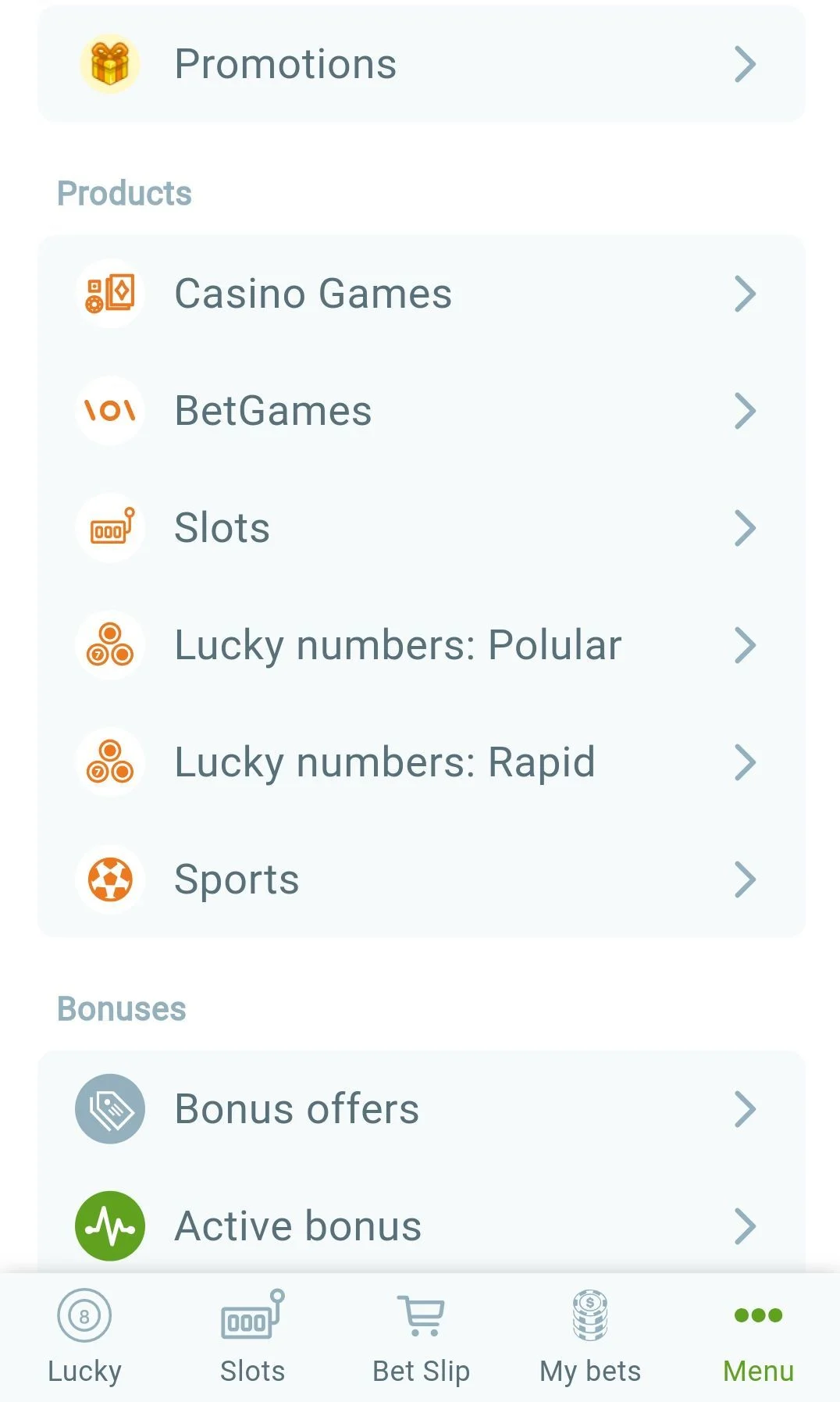Open Lucky numbers: Rapid
Screen dimensions: 840x1402
click(420, 762)
